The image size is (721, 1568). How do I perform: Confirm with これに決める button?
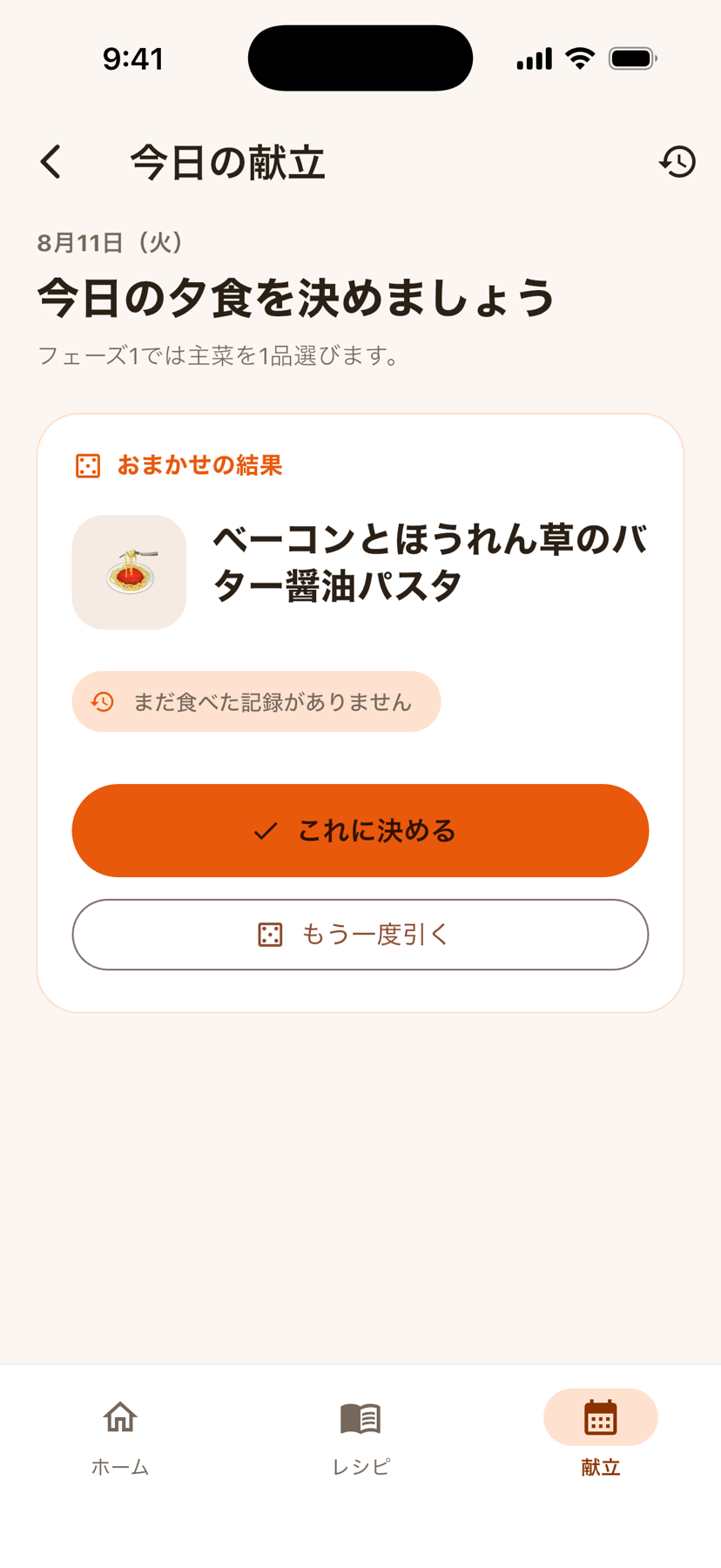pyautogui.click(x=360, y=830)
